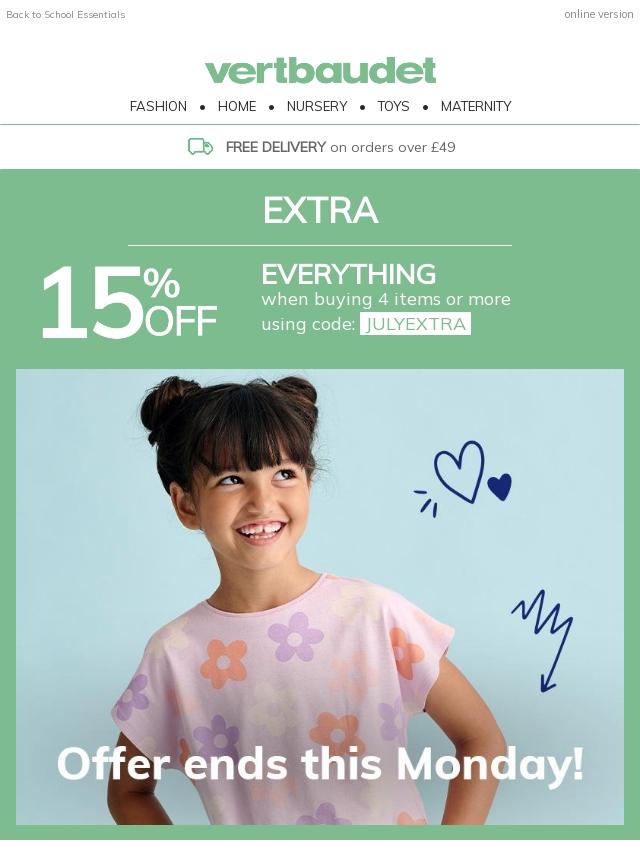The width and height of the screenshot is (640, 854).
Task: Go to the Home category
Action: [x=237, y=106]
